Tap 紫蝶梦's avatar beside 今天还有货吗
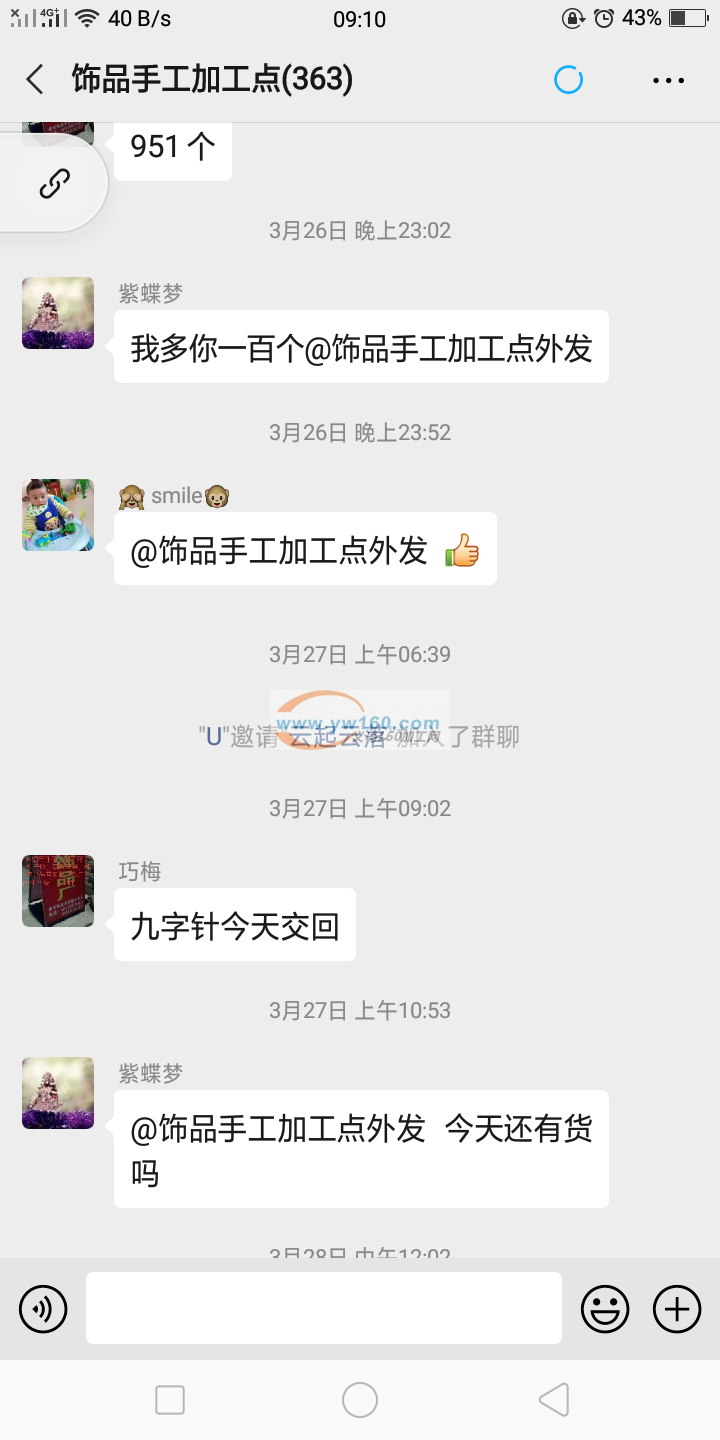The image size is (720, 1440). (x=58, y=1093)
